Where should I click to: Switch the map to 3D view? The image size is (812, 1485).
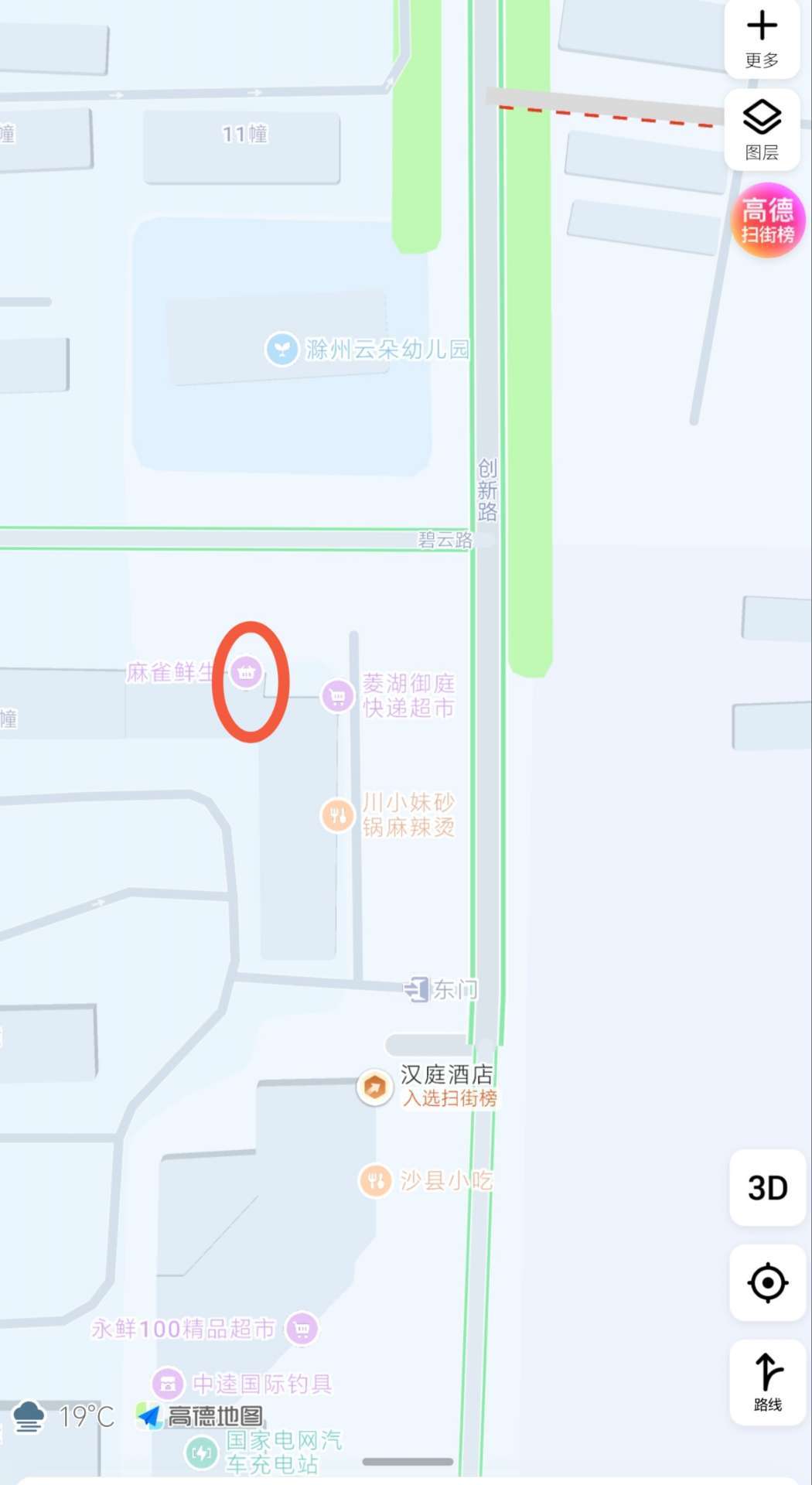767,1187
